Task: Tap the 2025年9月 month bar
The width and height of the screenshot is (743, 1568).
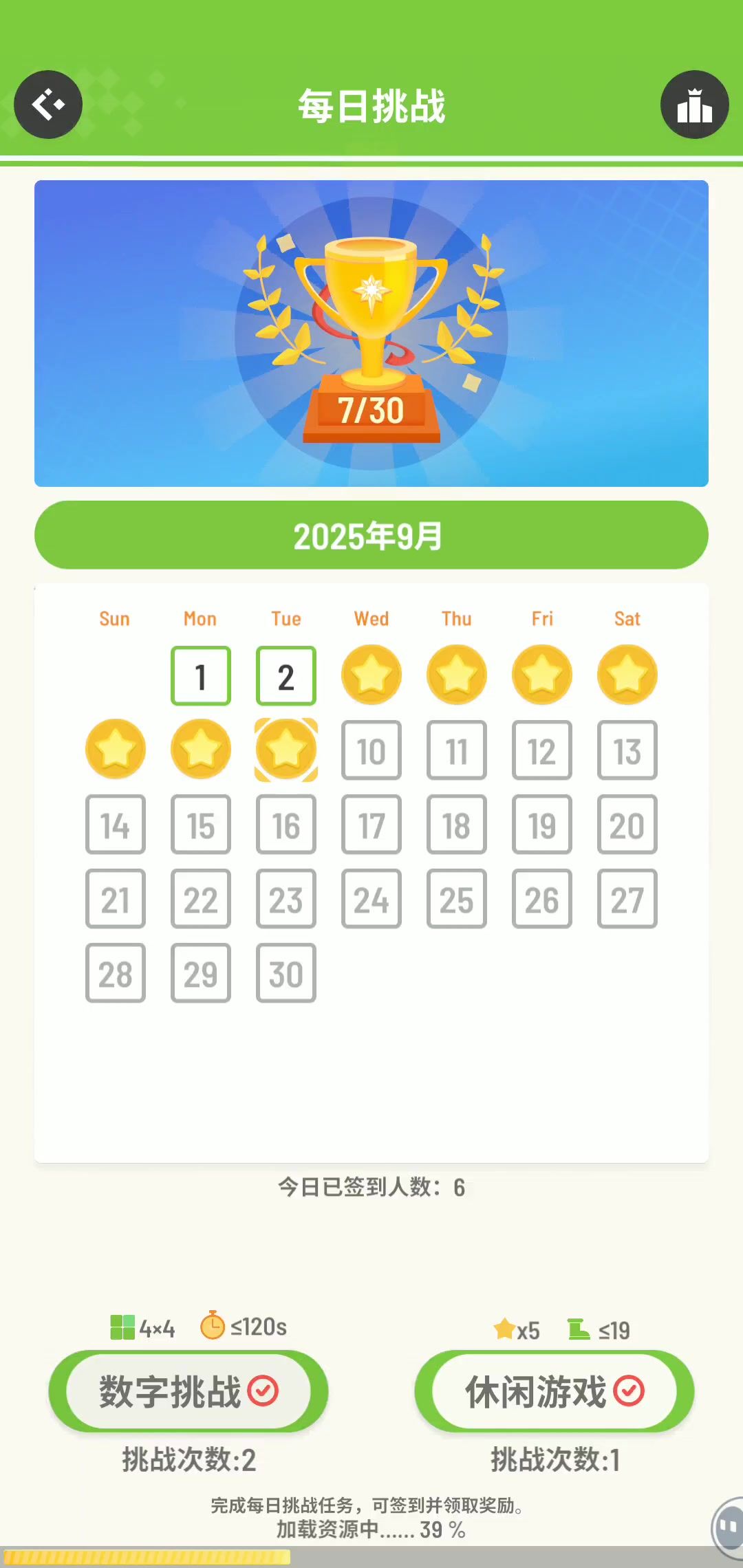Action: pyautogui.click(x=371, y=535)
